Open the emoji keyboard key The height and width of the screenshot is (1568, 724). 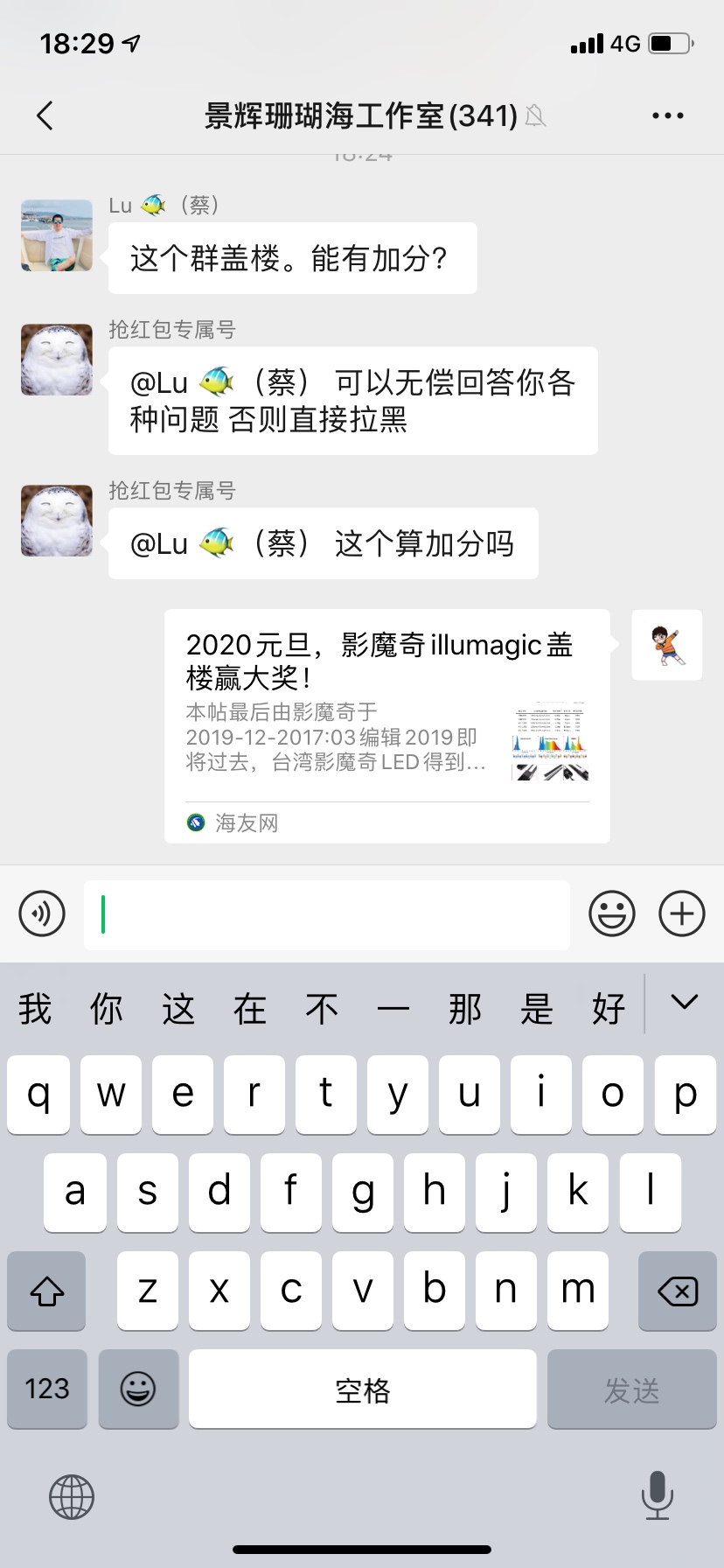click(138, 1389)
